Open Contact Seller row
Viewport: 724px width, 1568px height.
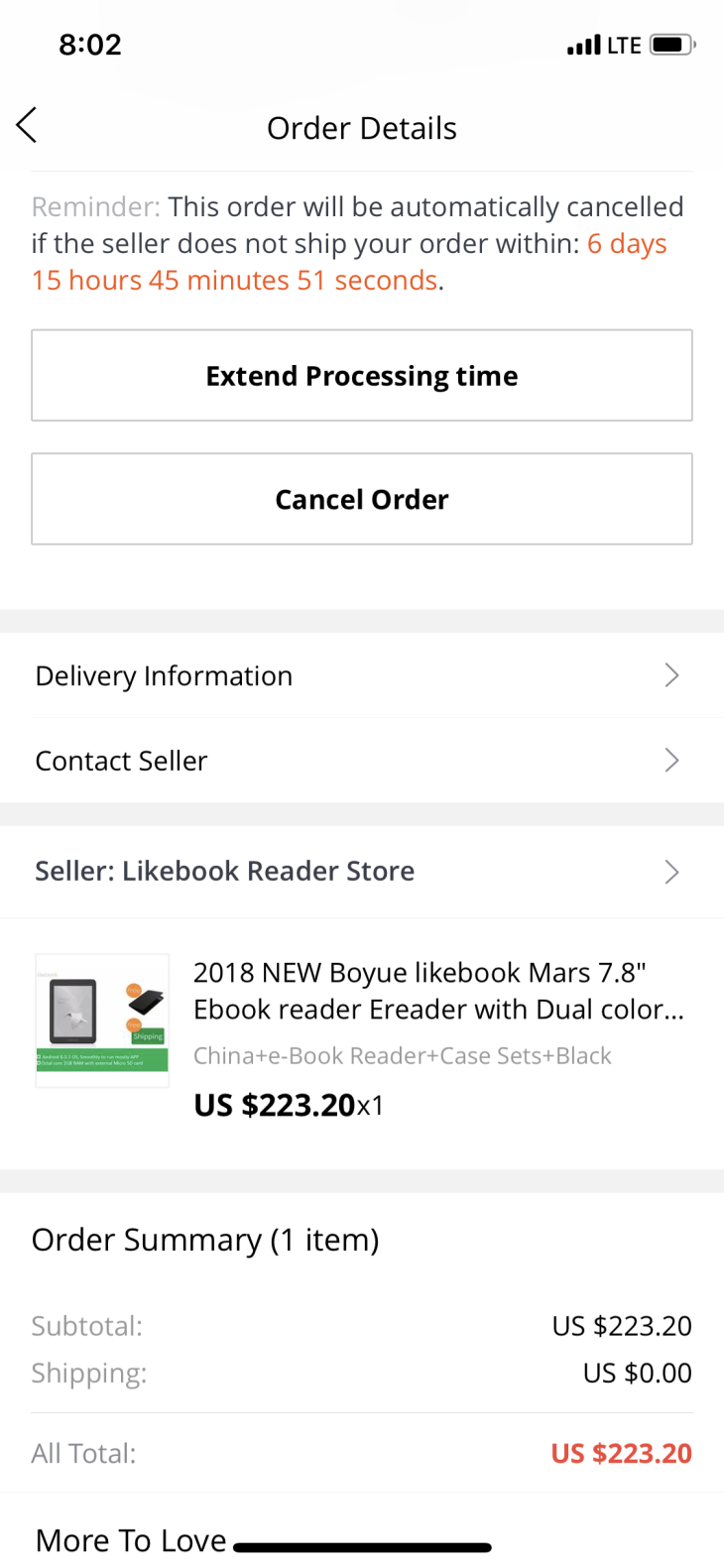pyautogui.click(x=361, y=761)
